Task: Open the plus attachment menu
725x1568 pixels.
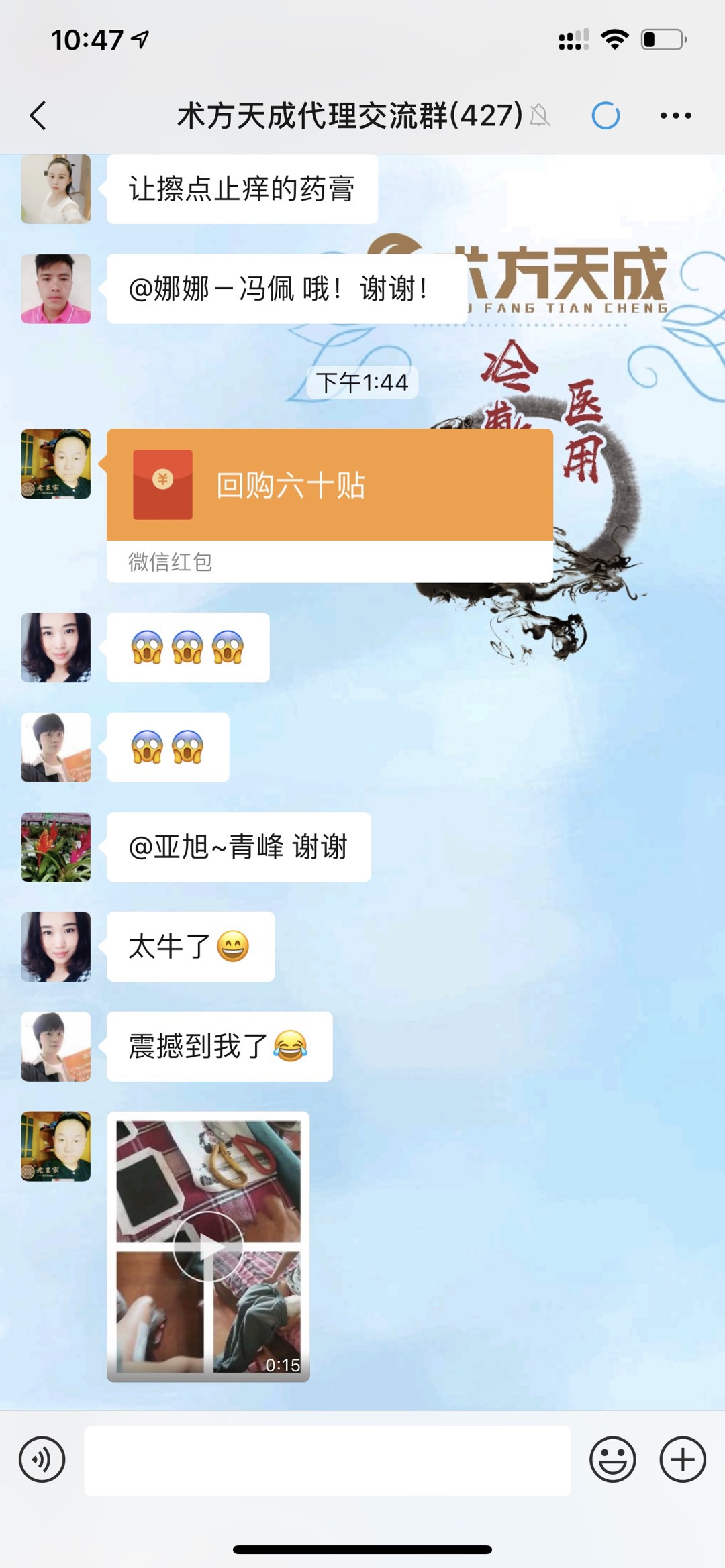Action: click(682, 1459)
